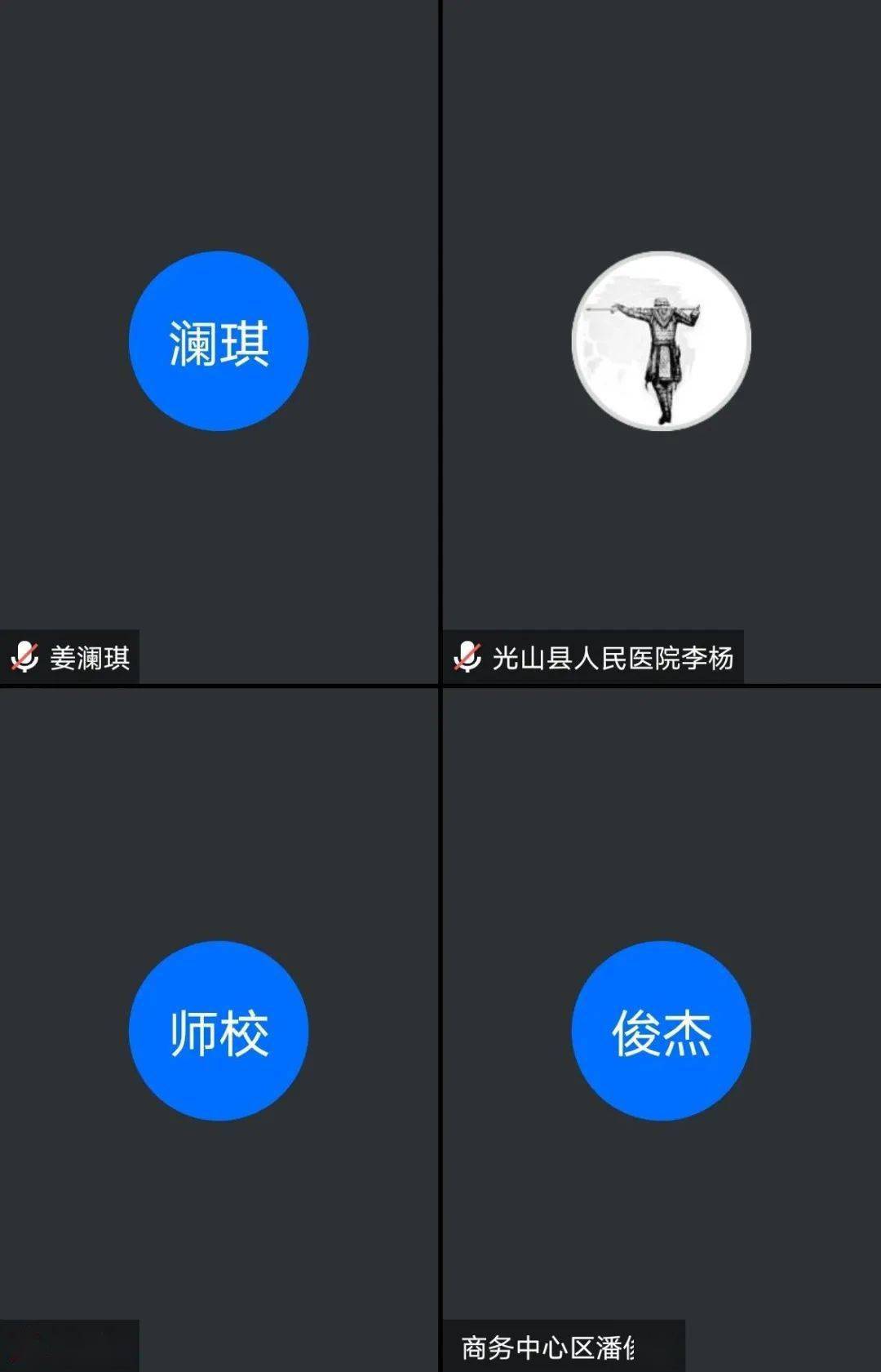Click the muted microphone icon beside 光山县人民医院李杨
This screenshot has width=881, height=1372.
click(467, 657)
